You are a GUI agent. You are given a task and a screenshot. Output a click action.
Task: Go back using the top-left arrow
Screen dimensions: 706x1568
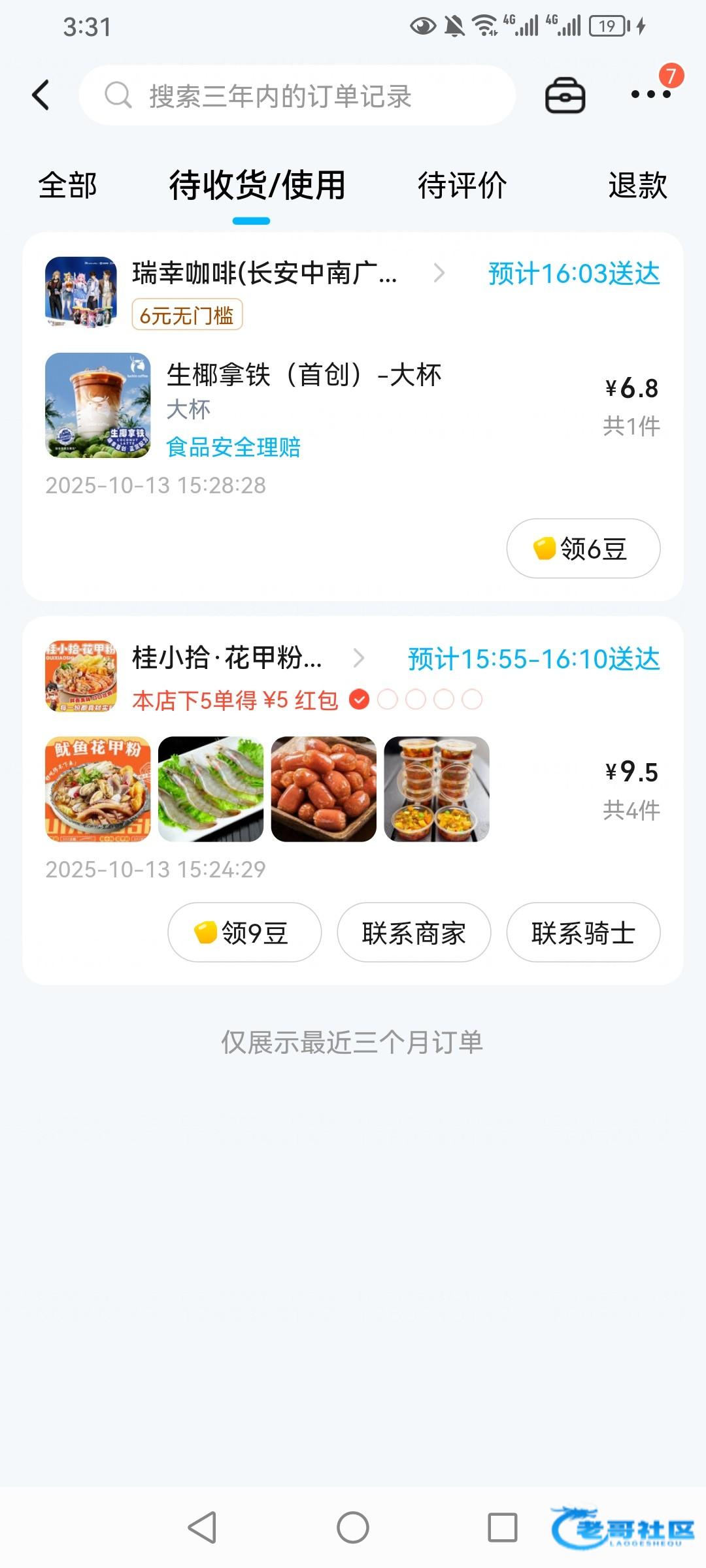click(x=41, y=95)
